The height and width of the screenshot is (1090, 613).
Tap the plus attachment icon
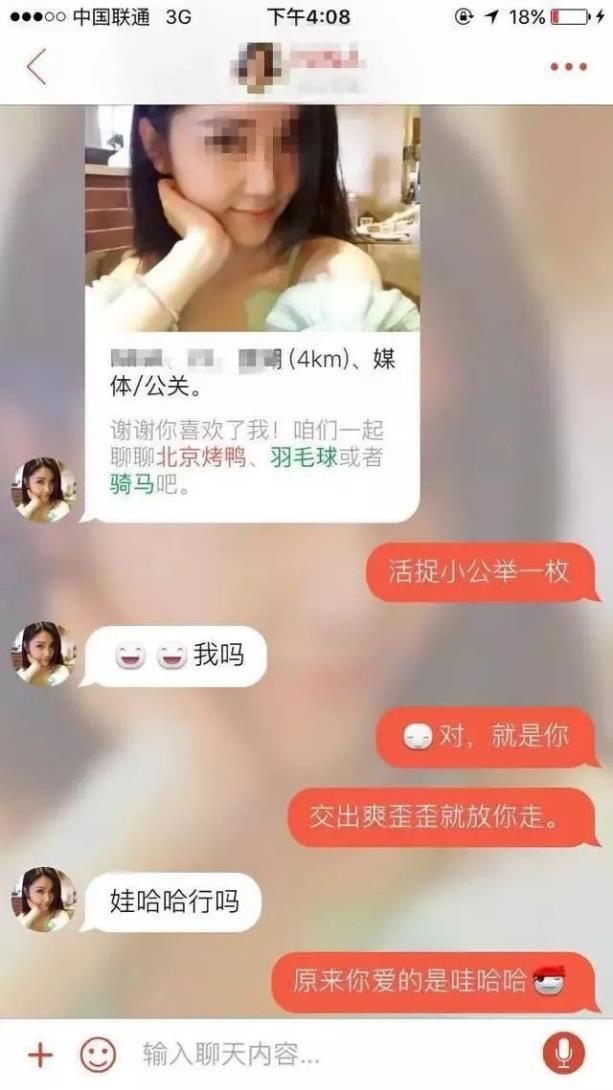point(40,1054)
